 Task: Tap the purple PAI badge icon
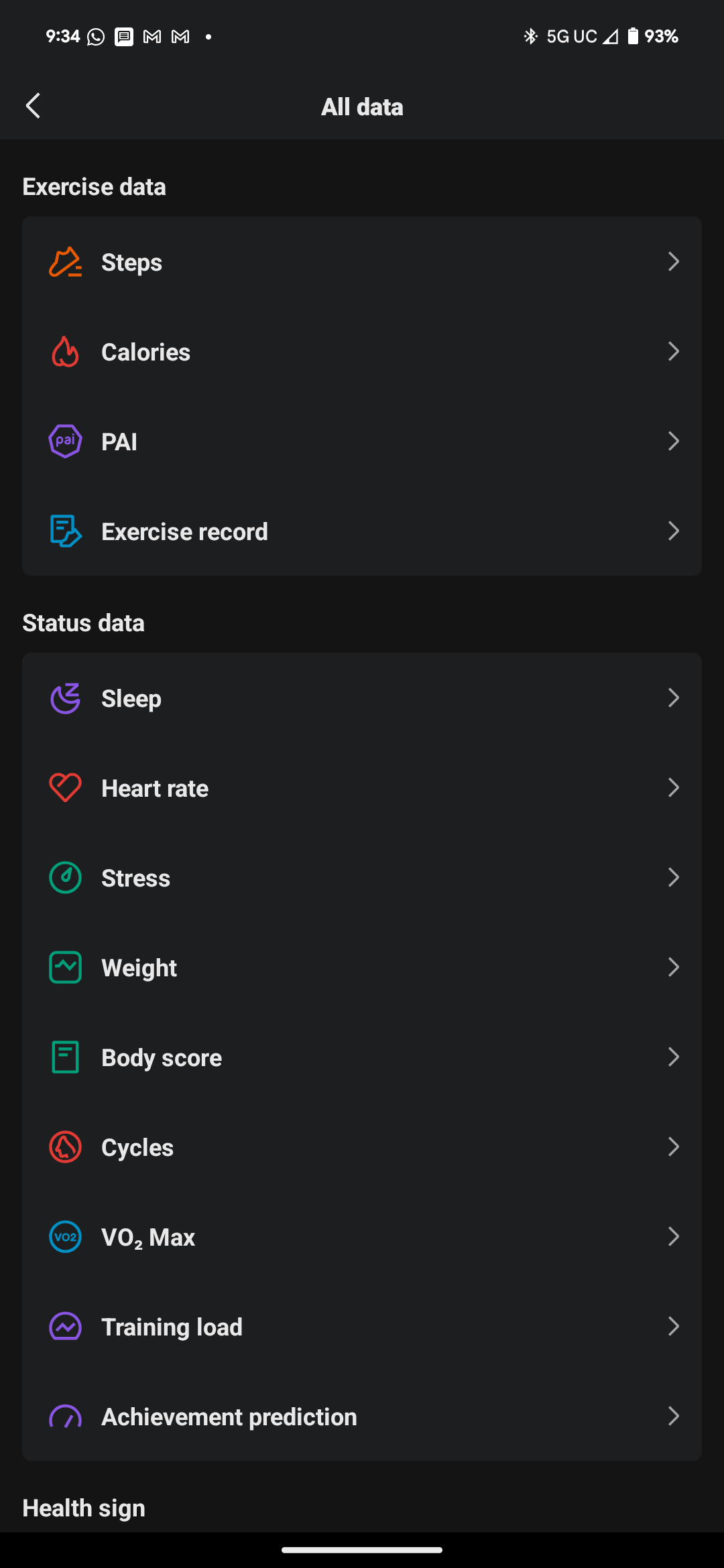(64, 441)
